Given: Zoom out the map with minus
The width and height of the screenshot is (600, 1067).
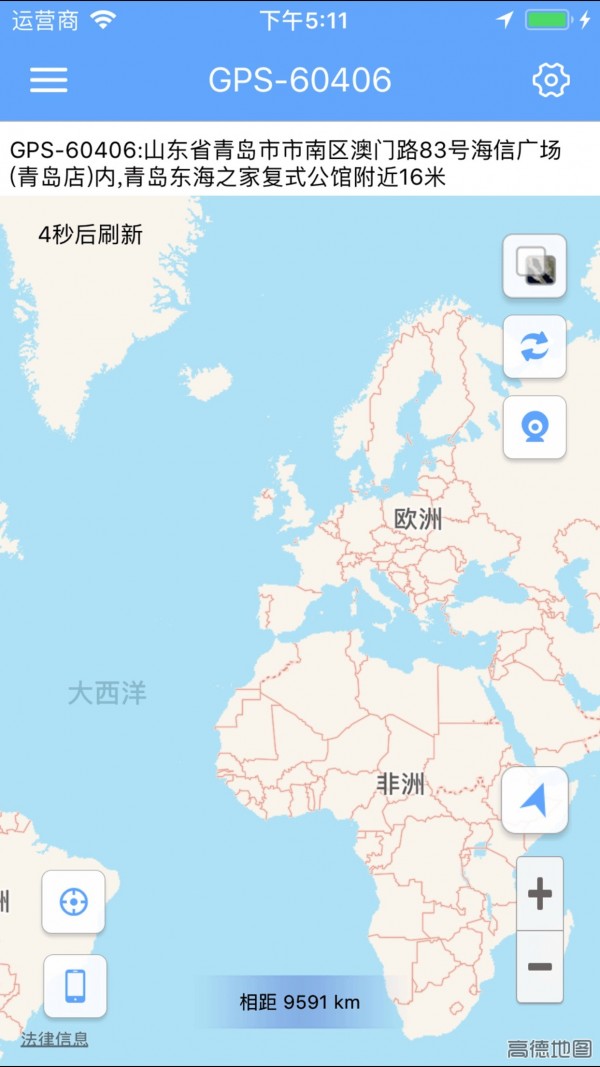Looking at the screenshot, I should point(540,966).
